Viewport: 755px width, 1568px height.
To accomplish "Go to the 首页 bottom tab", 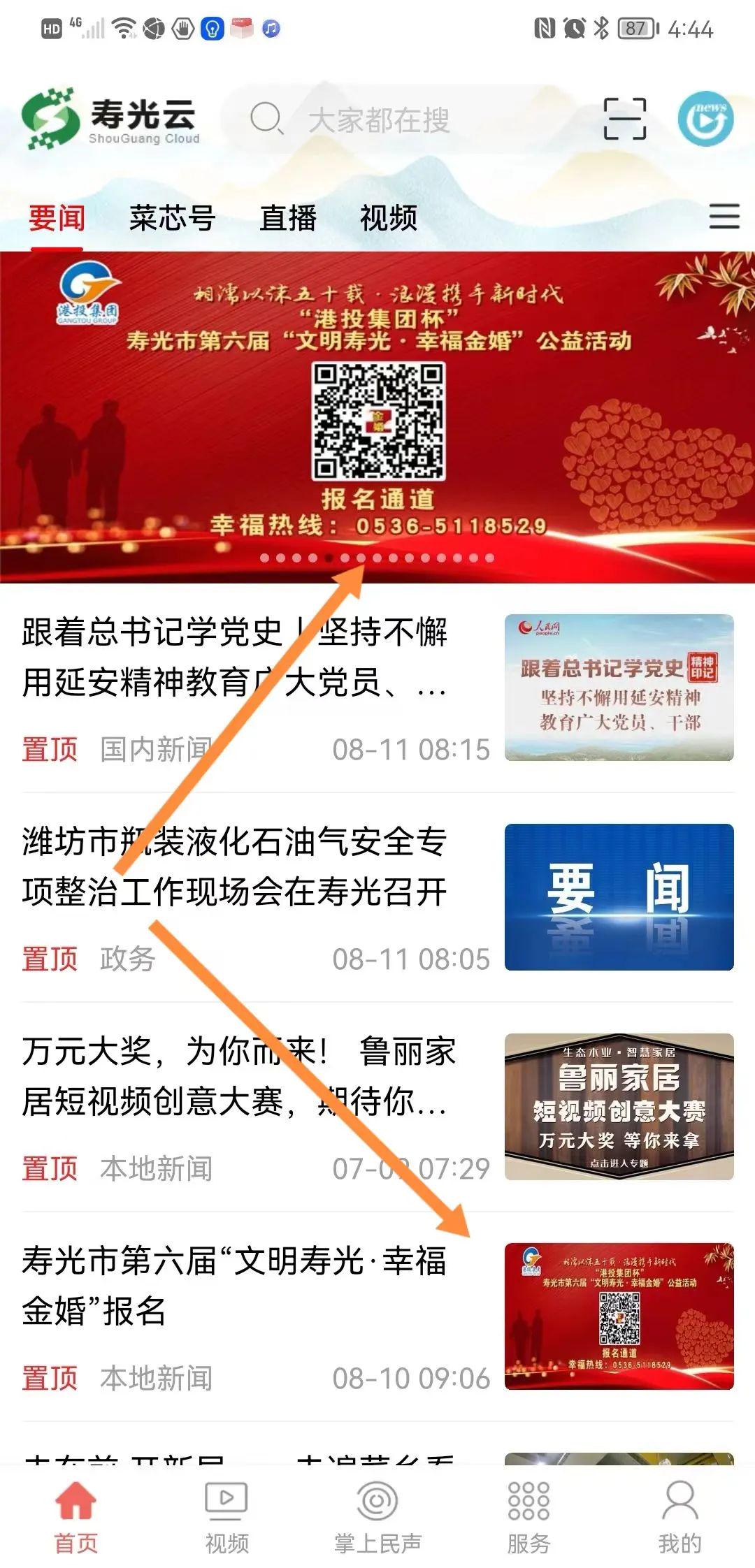I will 75,1516.
